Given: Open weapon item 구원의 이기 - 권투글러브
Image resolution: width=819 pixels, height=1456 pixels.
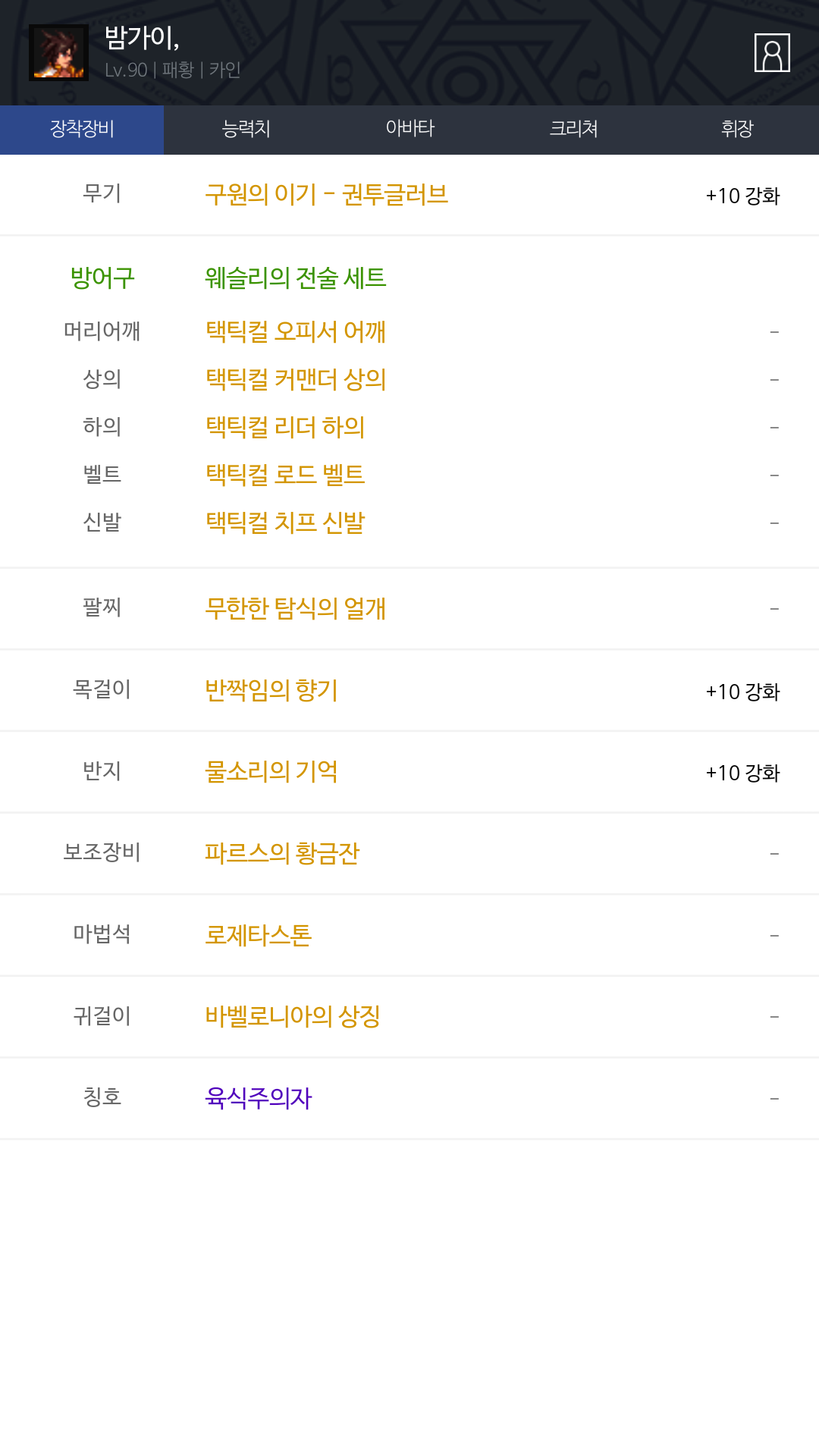Looking at the screenshot, I should 326,195.
